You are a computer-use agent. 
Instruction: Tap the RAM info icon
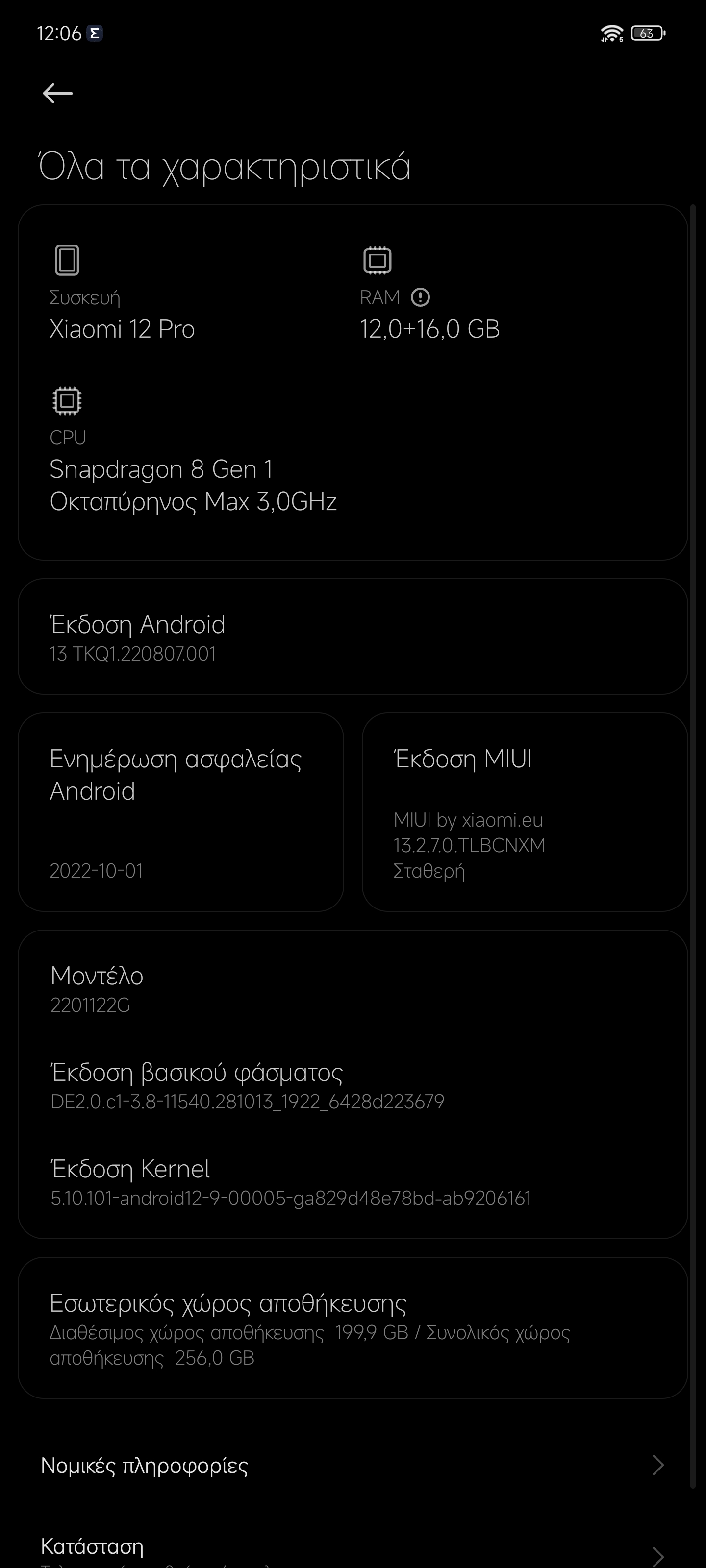tap(420, 297)
